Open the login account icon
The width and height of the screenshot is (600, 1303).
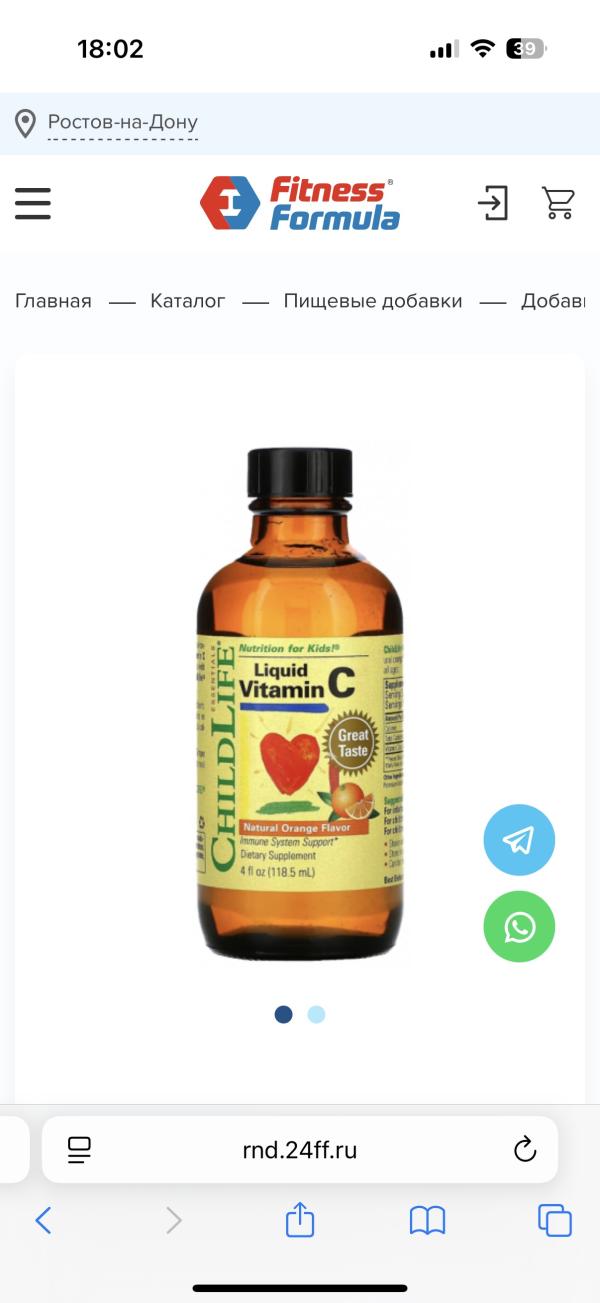(x=492, y=203)
